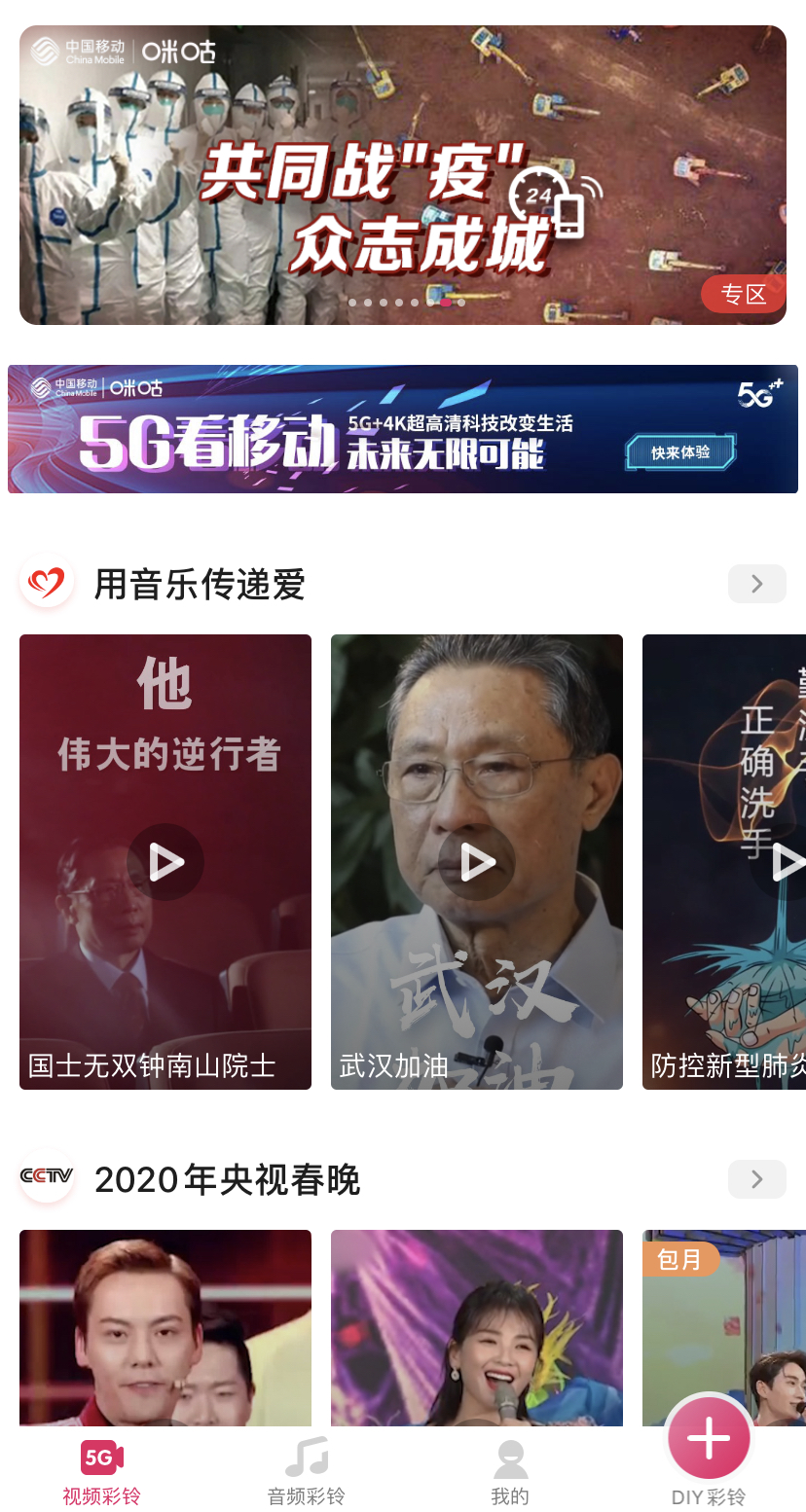Expand the 用音乐传递爱 section arrow
806x1512 pixels.
(x=756, y=584)
